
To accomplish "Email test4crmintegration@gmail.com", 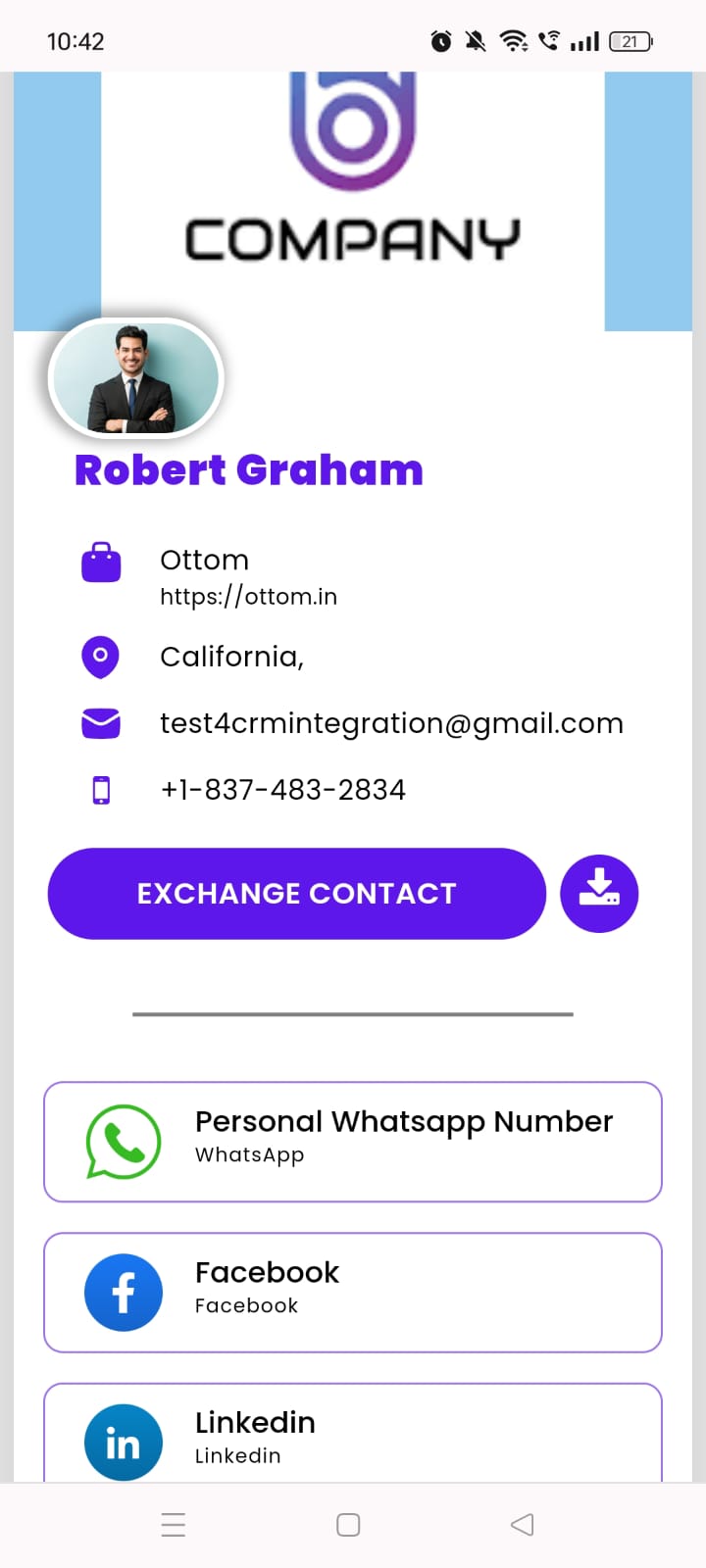I will pyautogui.click(x=391, y=723).
